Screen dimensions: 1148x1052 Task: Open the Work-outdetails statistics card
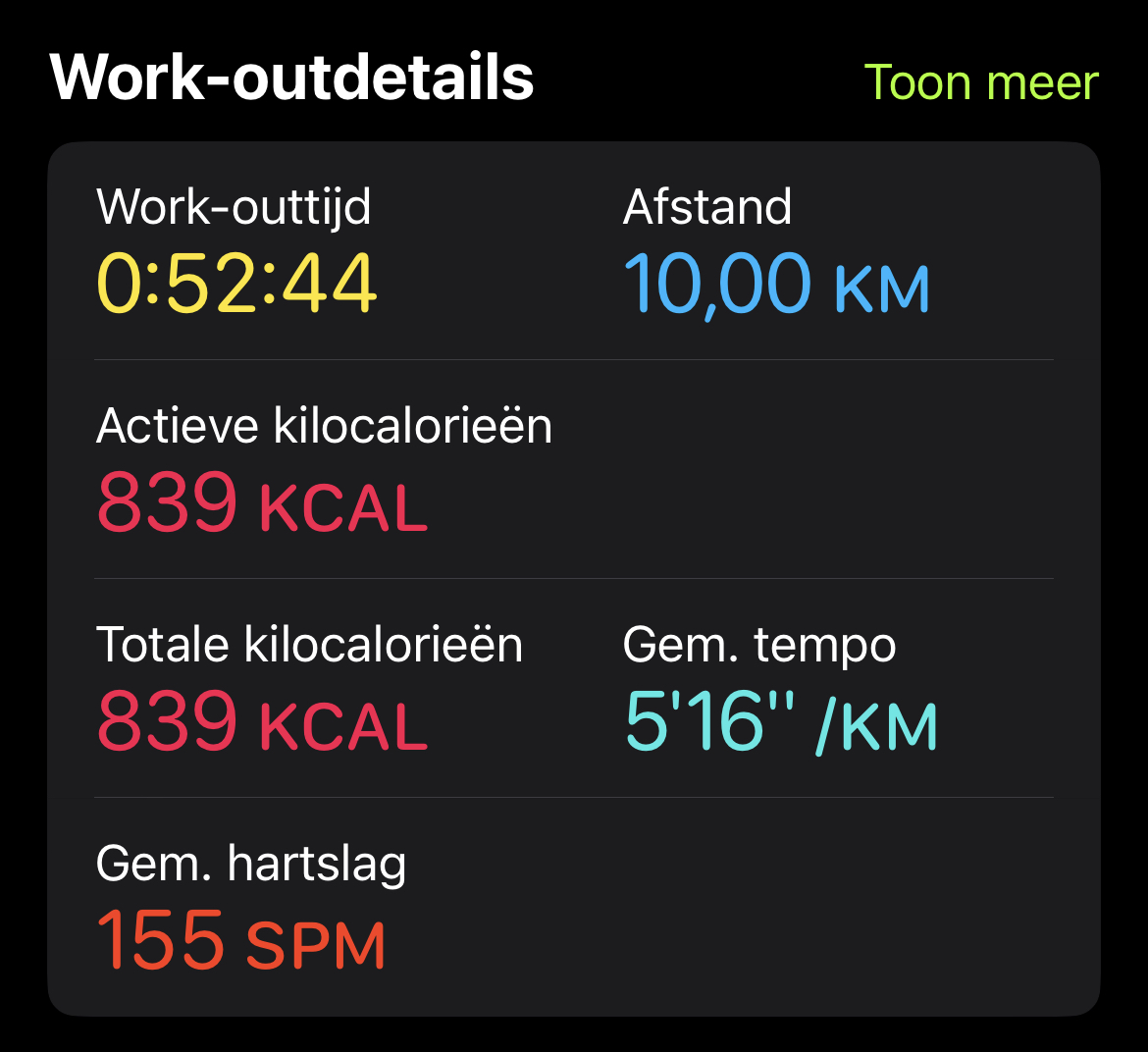tap(574, 579)
